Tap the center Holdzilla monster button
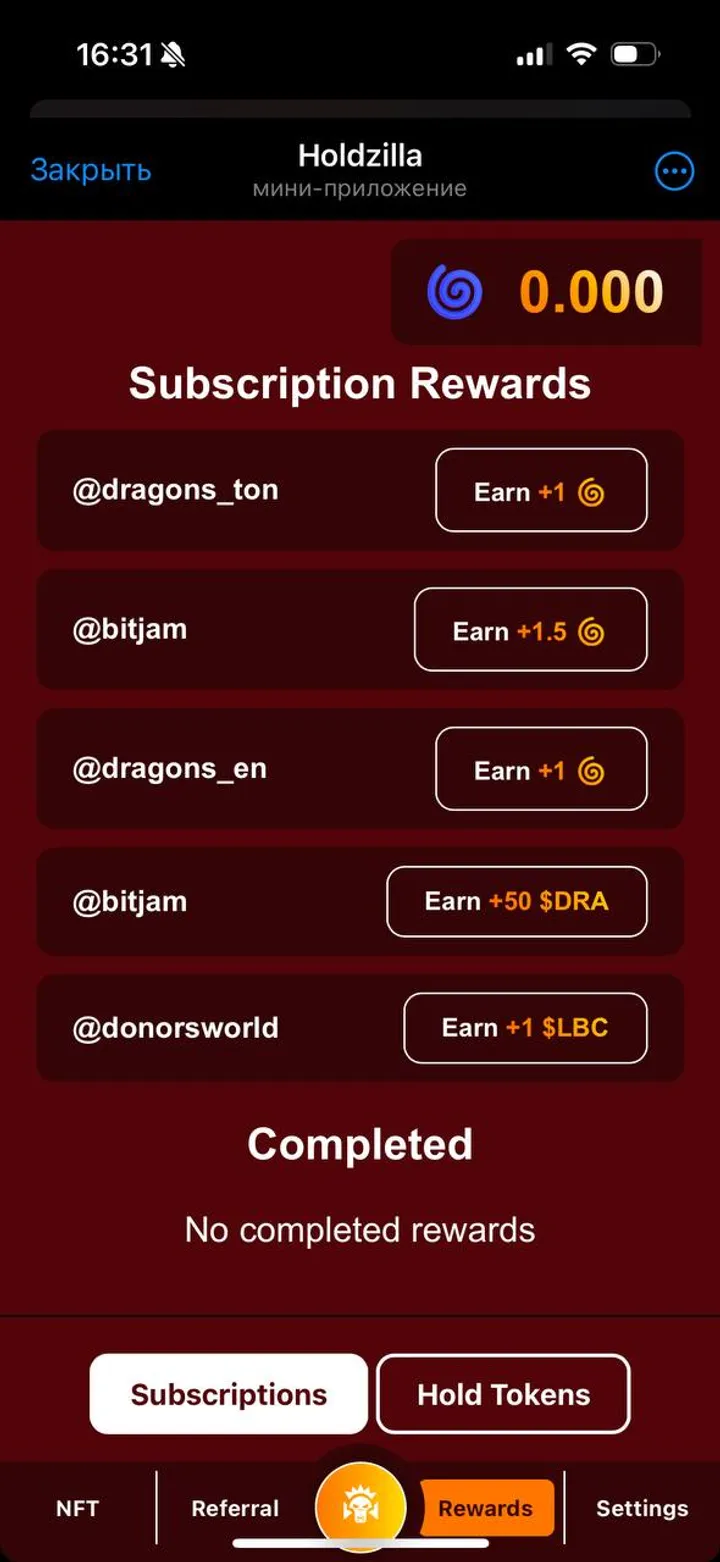 tap(360, 1507)
